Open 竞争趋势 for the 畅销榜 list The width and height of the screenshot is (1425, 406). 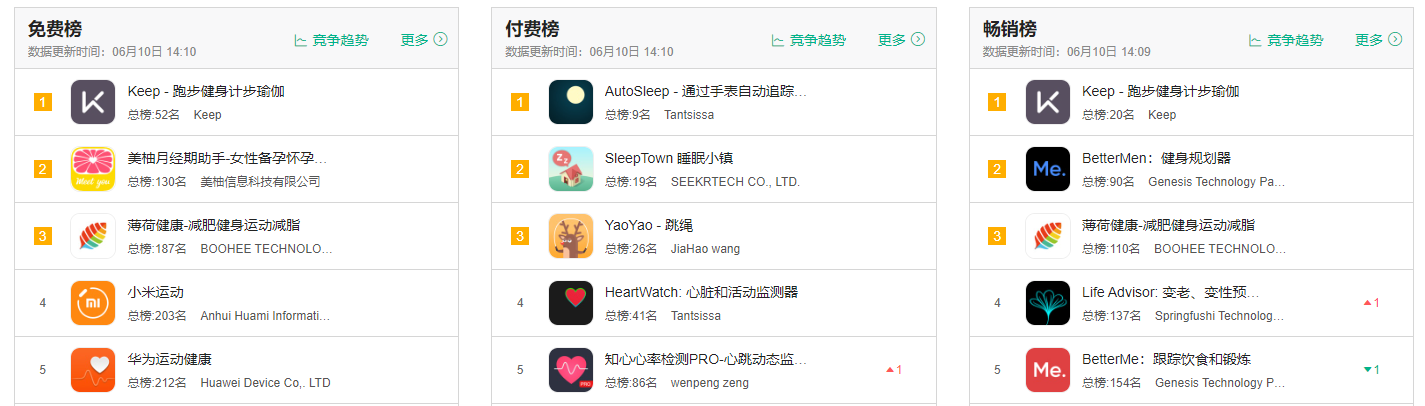[1286, 40]
